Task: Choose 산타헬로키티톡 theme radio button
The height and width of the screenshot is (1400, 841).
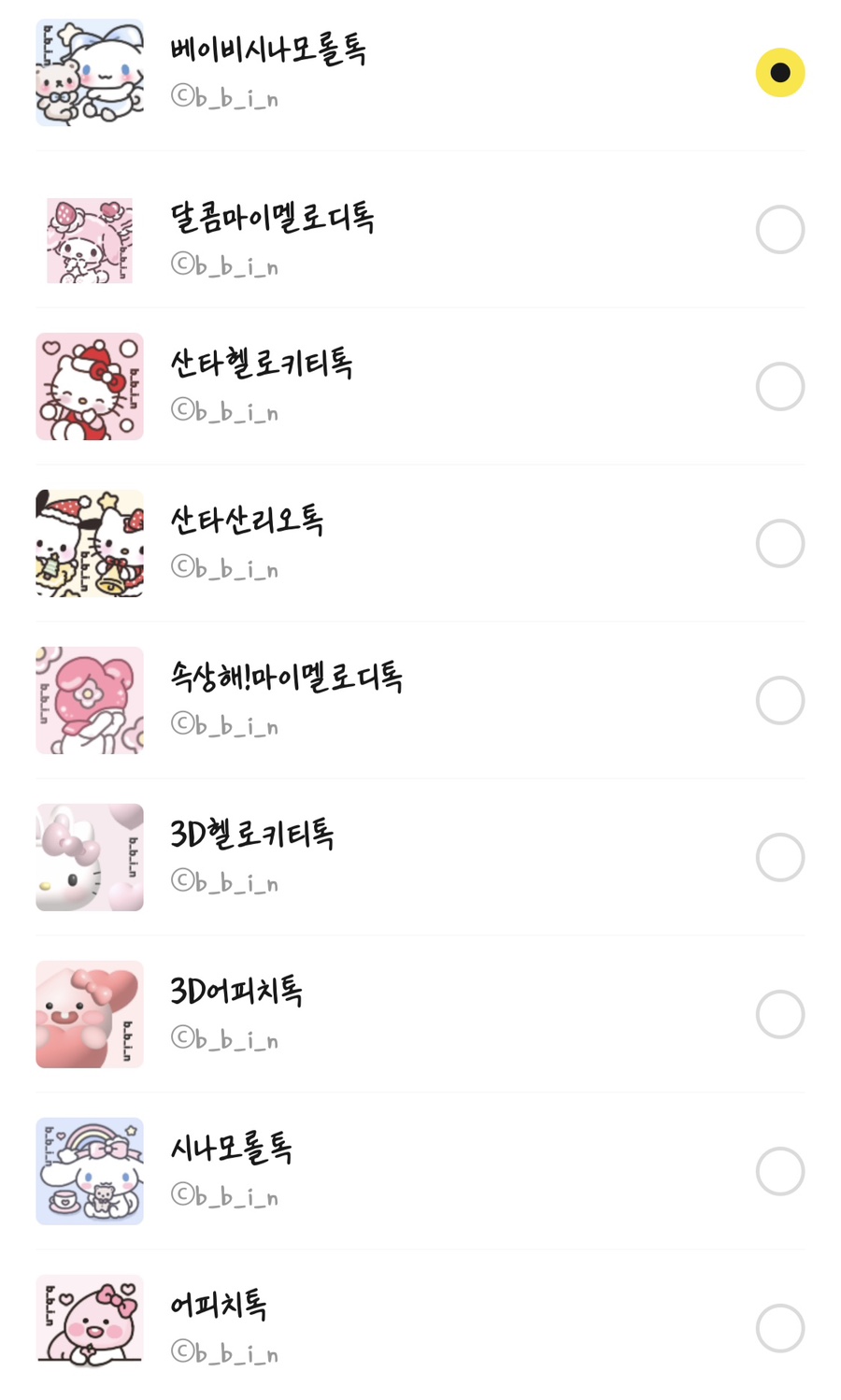Action: click(x=779, y=387)
